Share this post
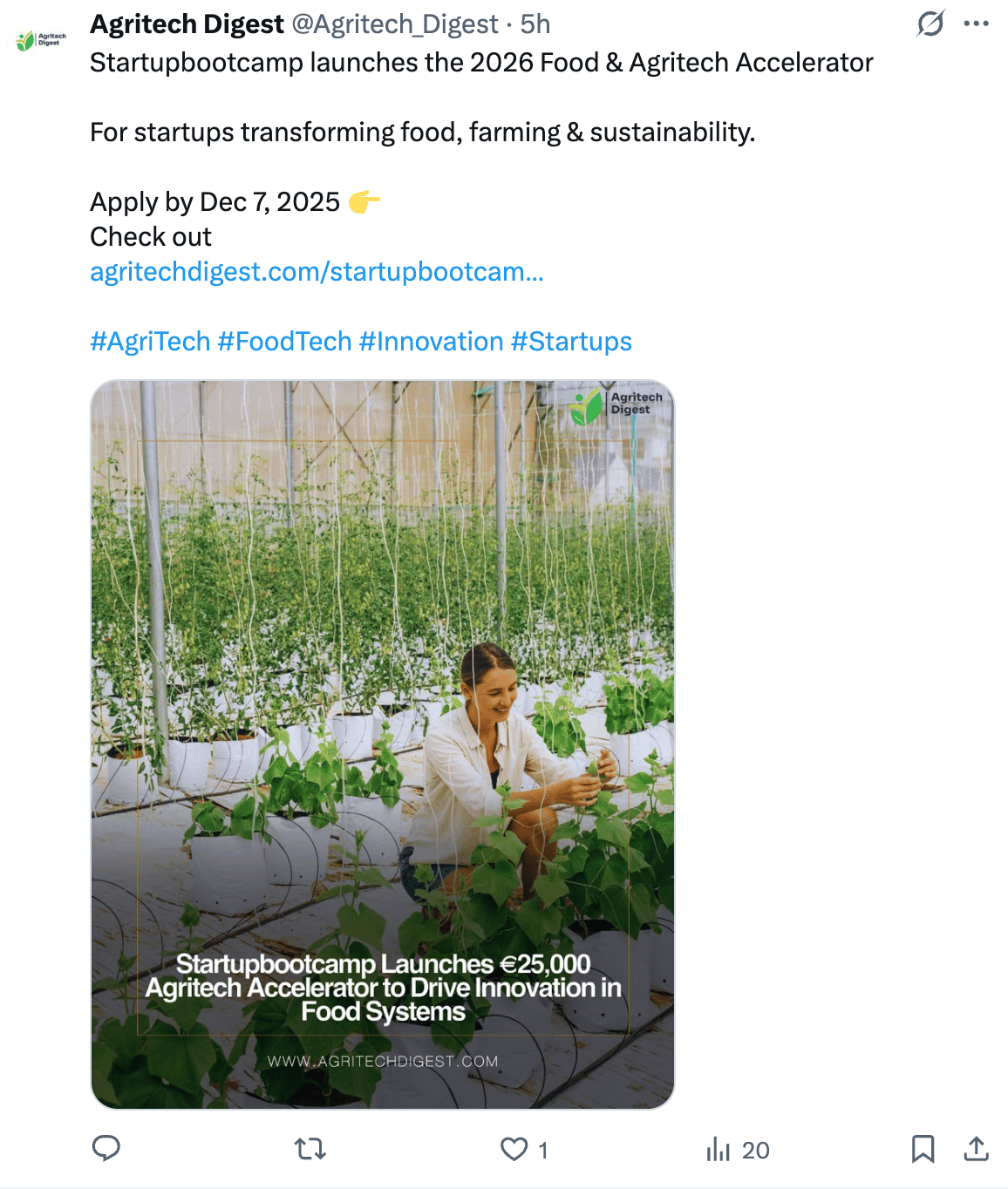Image resolution: width=1008 pixels, height=1189 pixels. click(x=976, y=1149)
